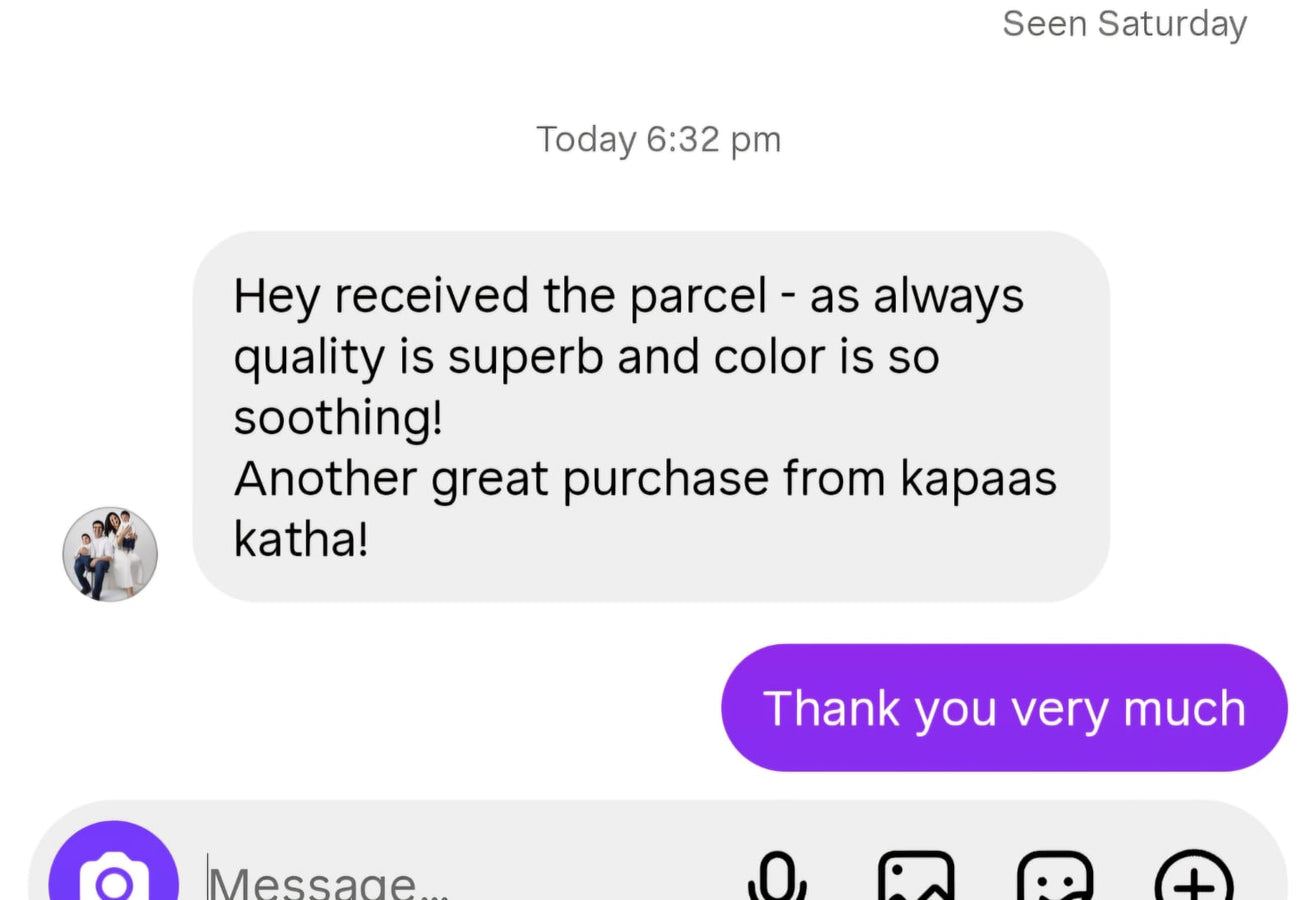Record a voice message with the microphone
The image size is (1316, 900).
point(777,878)
